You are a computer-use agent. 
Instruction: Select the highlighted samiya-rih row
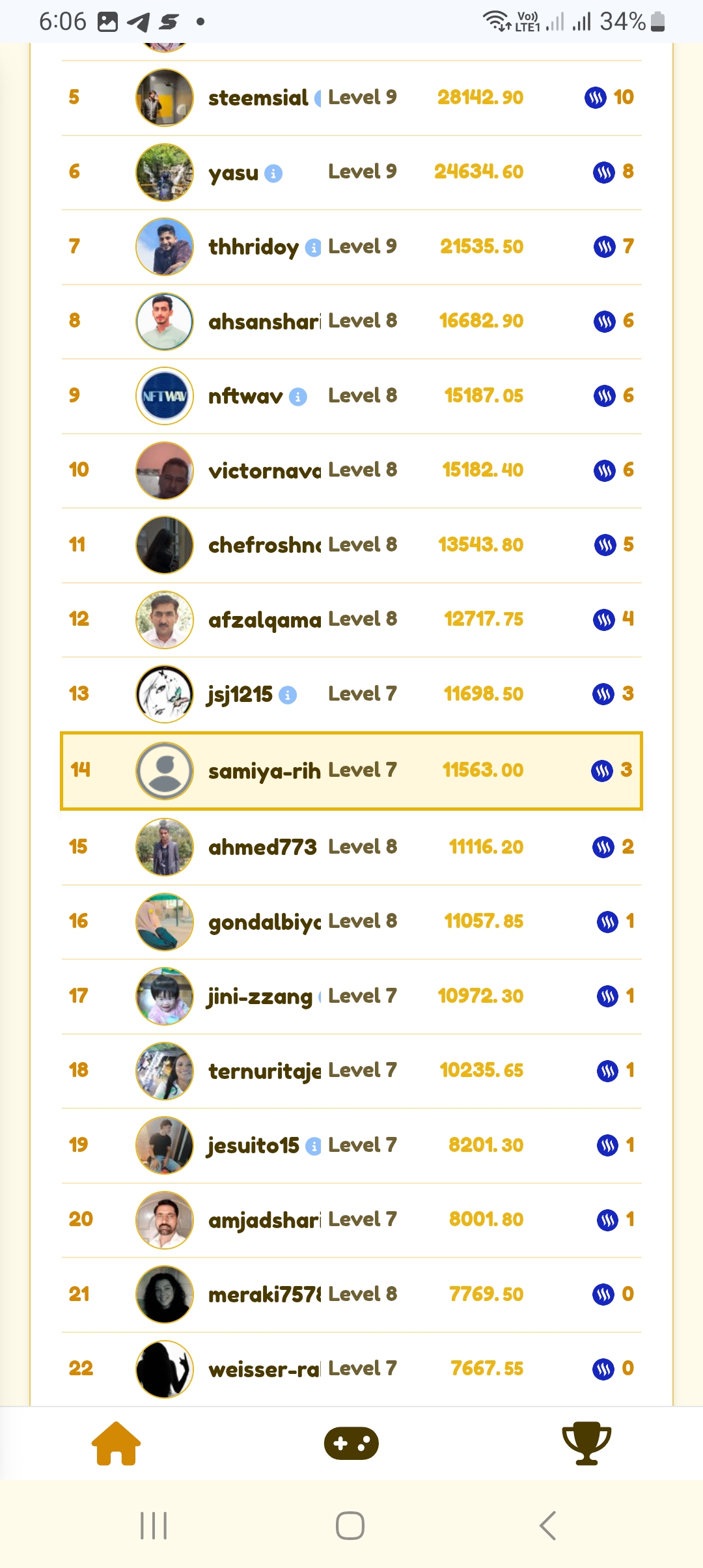tap(351, 770)
